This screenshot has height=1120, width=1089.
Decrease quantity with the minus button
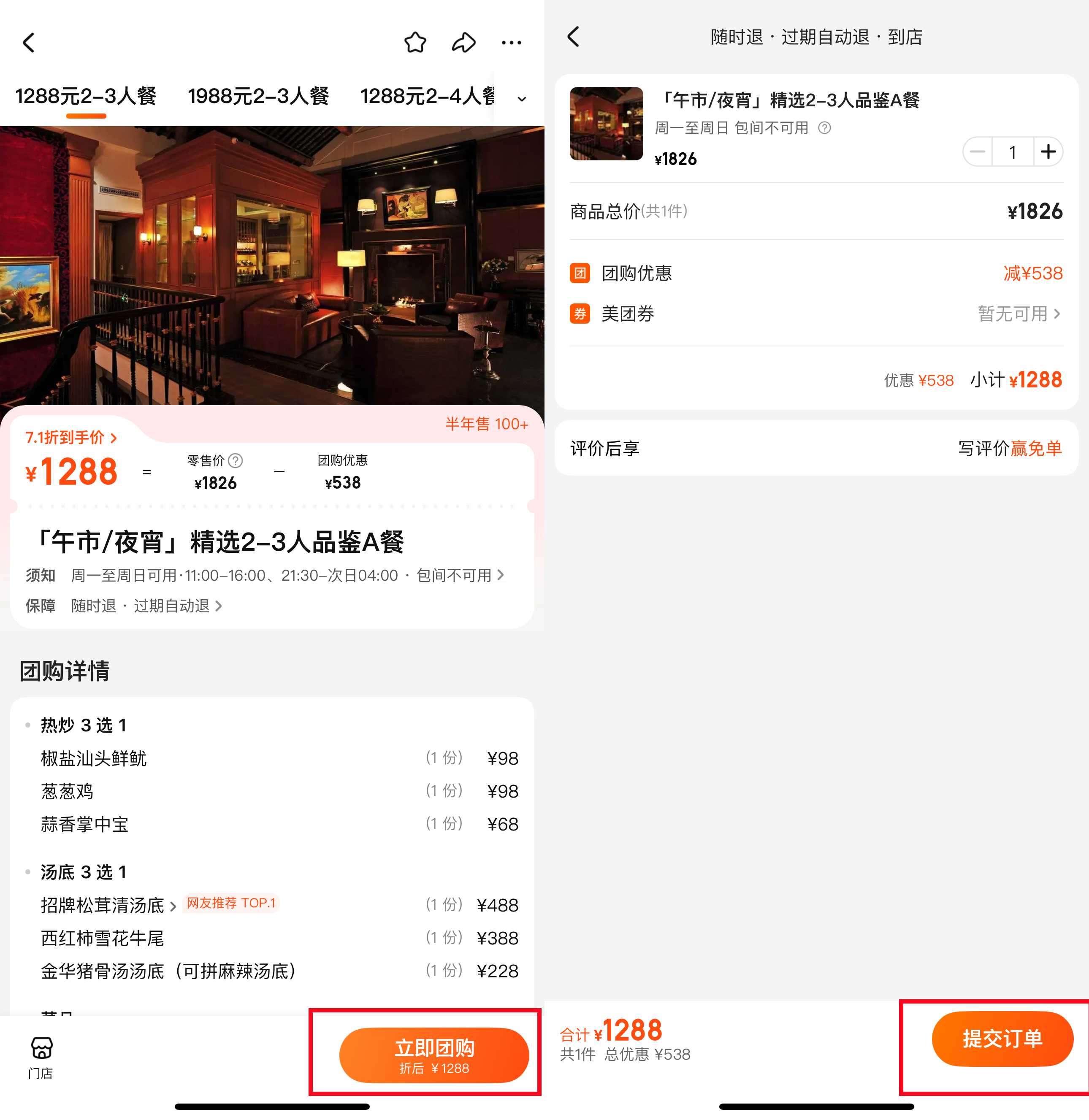click(x=978, y=152)
